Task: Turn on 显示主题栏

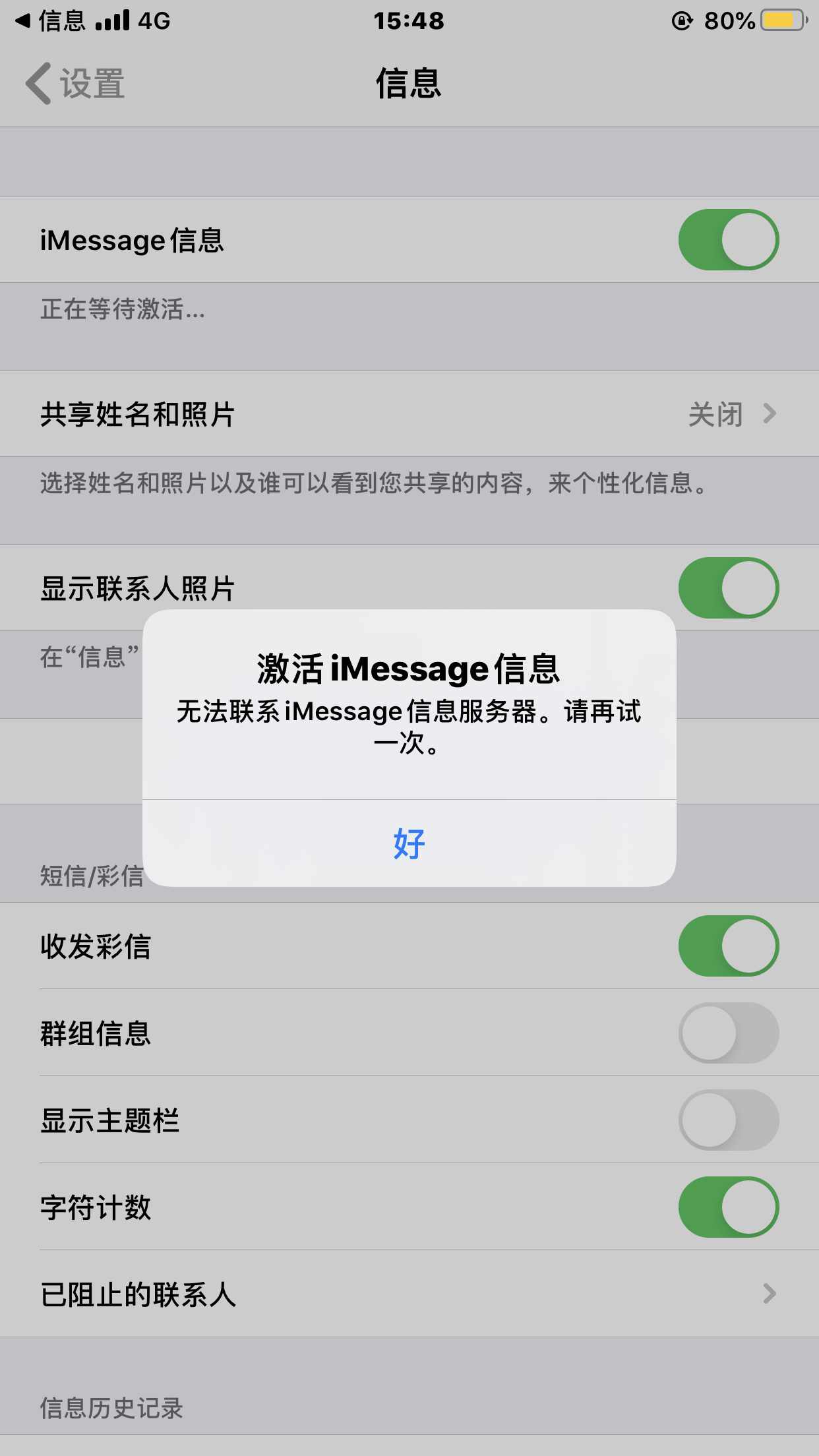Action: (x=728, y=1120)
